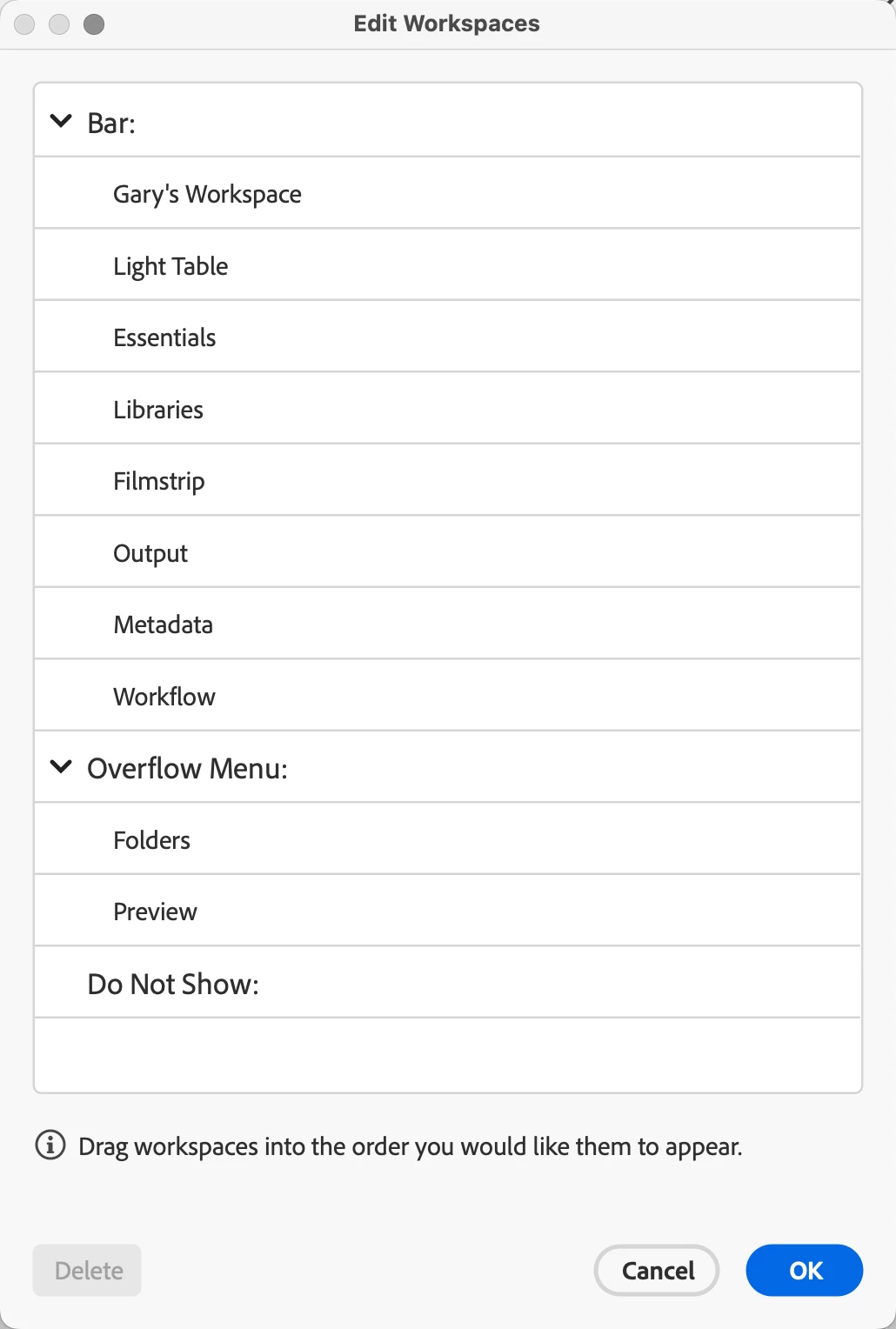Select the Essentials workspace
Image resolution: width=896 pixels, height=1329 pixels.
[164, 337]
